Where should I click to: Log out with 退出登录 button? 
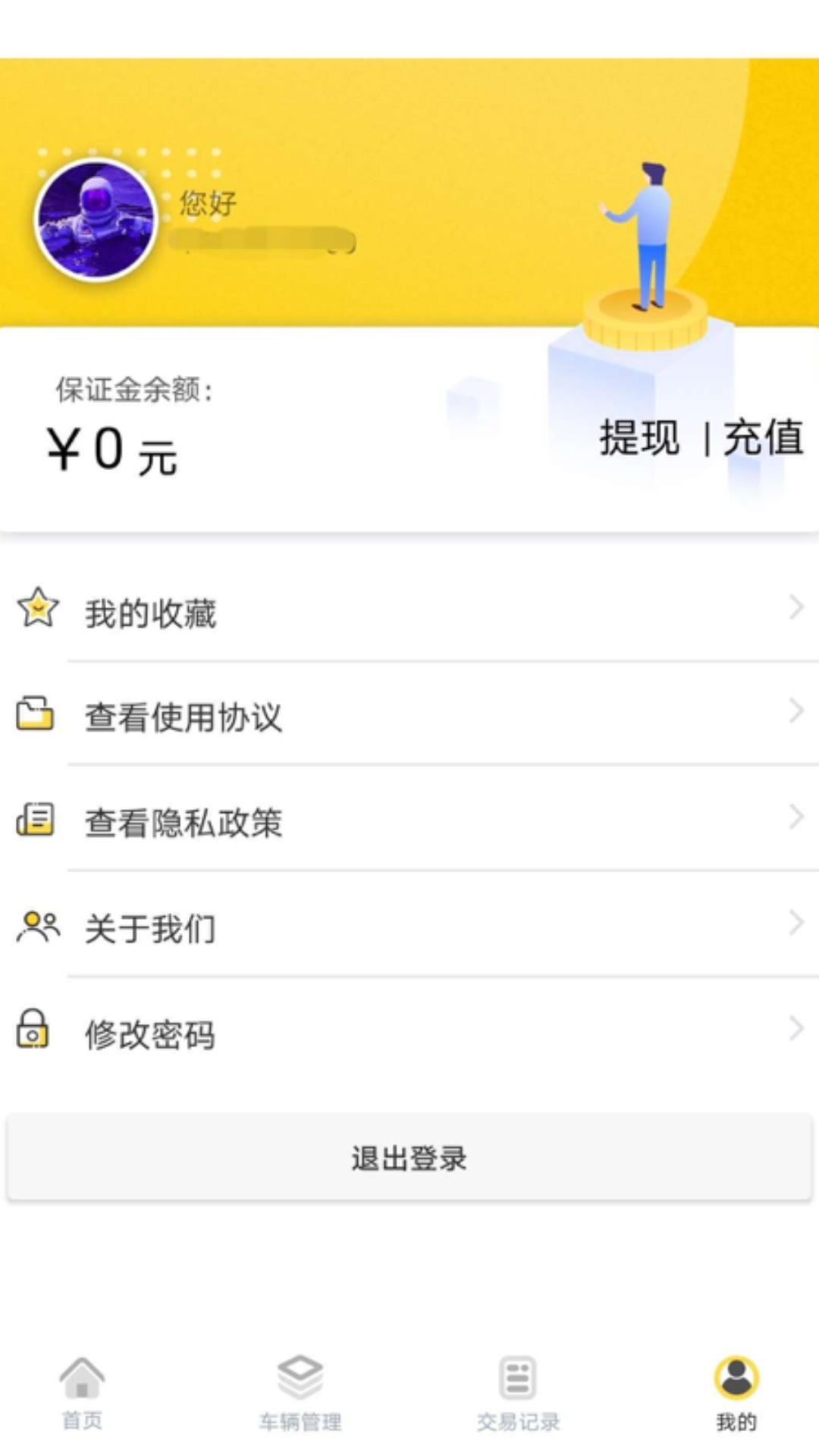[409, 1158]
